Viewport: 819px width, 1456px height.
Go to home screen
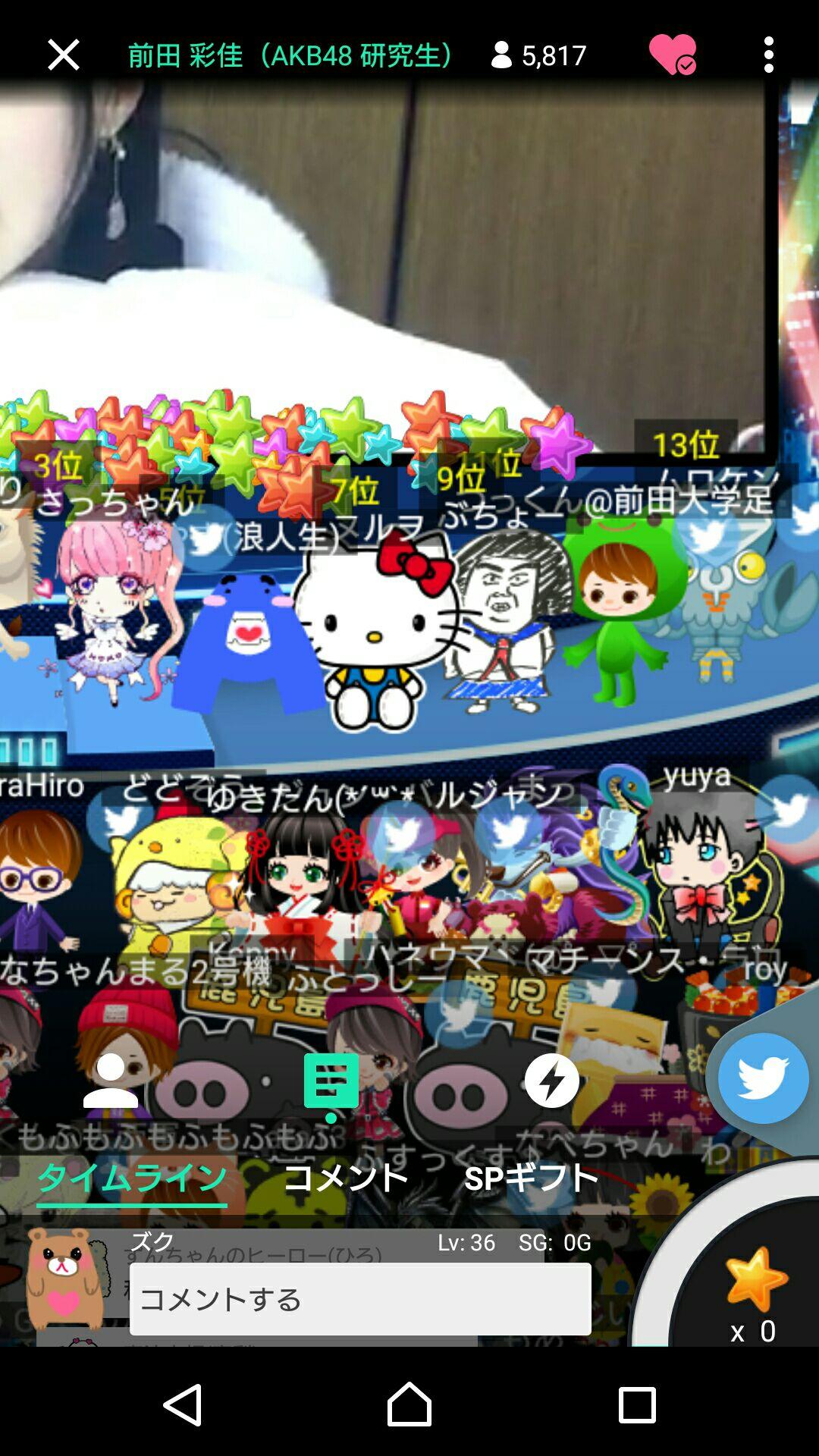tap(409, 1404)
